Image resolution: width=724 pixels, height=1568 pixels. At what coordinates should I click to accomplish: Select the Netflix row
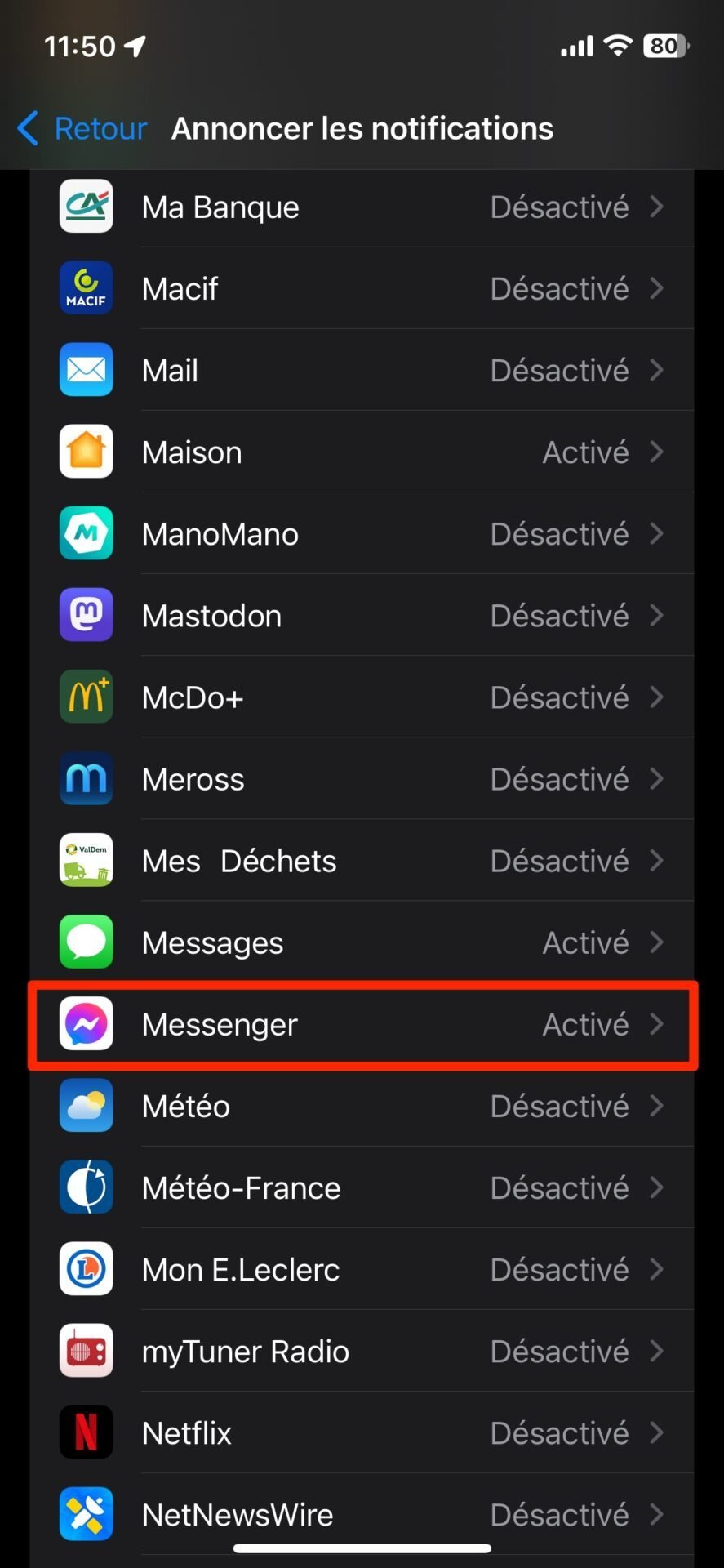coord(362,1432)
